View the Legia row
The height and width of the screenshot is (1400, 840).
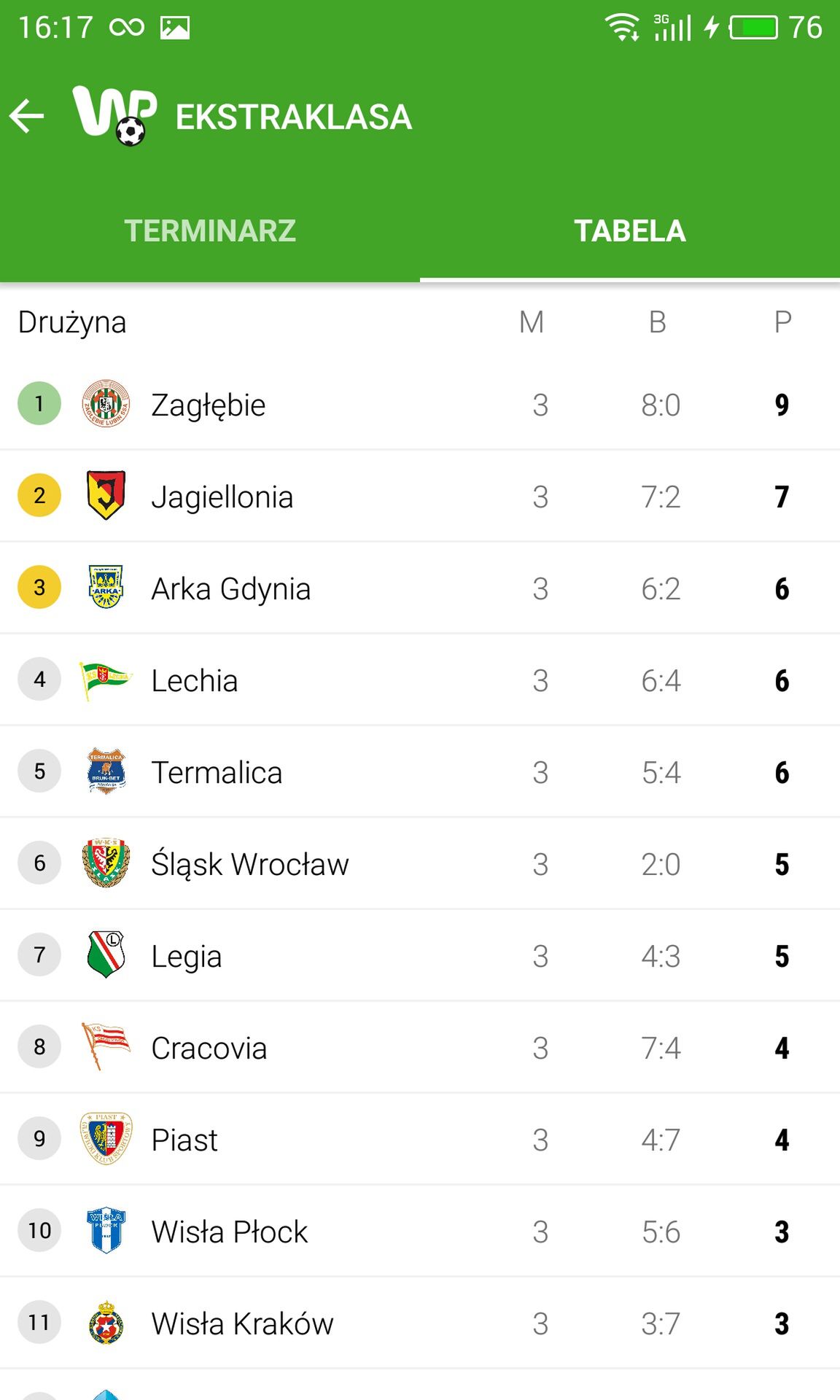tap(420, 955)
